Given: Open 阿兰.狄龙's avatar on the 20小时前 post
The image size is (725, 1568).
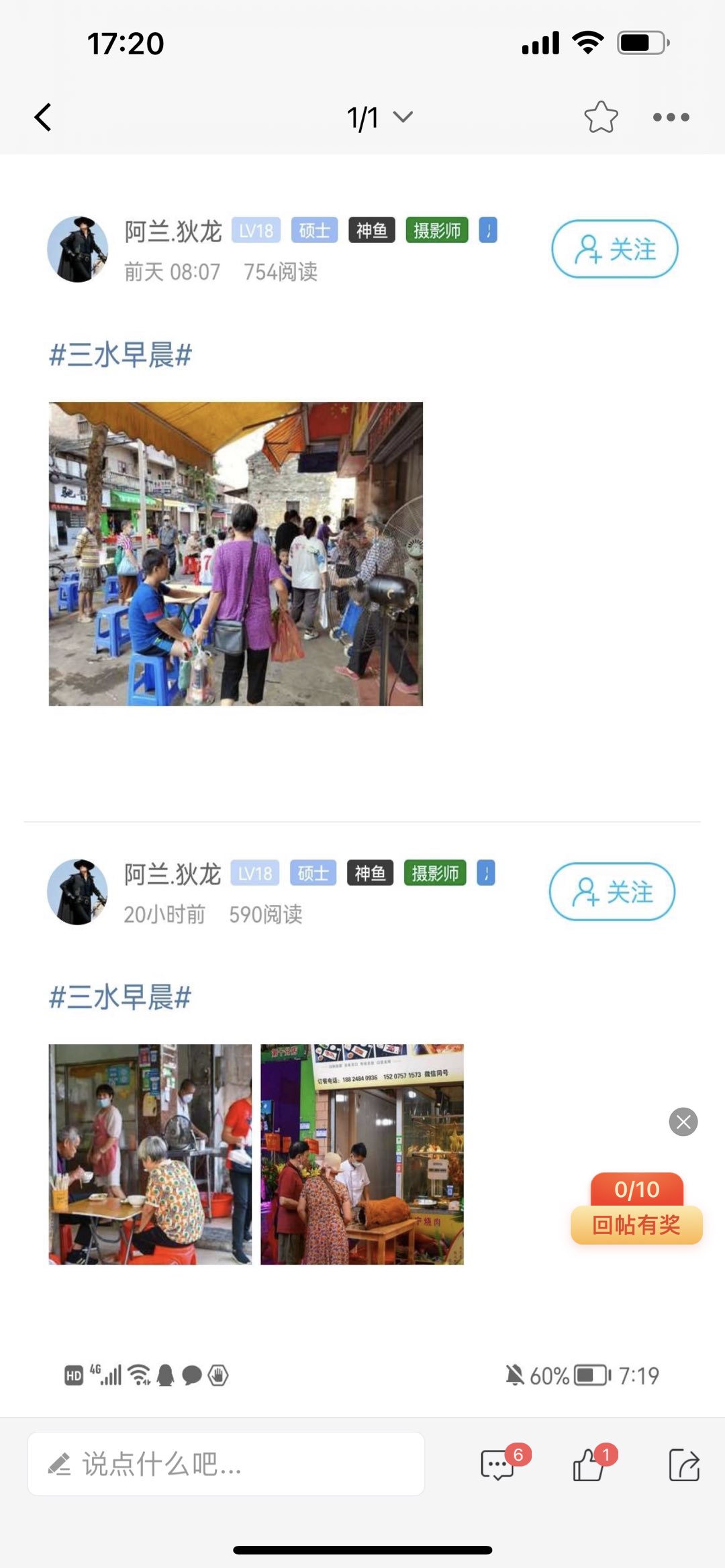Looking at the screenshot, I should coord(78,892).
